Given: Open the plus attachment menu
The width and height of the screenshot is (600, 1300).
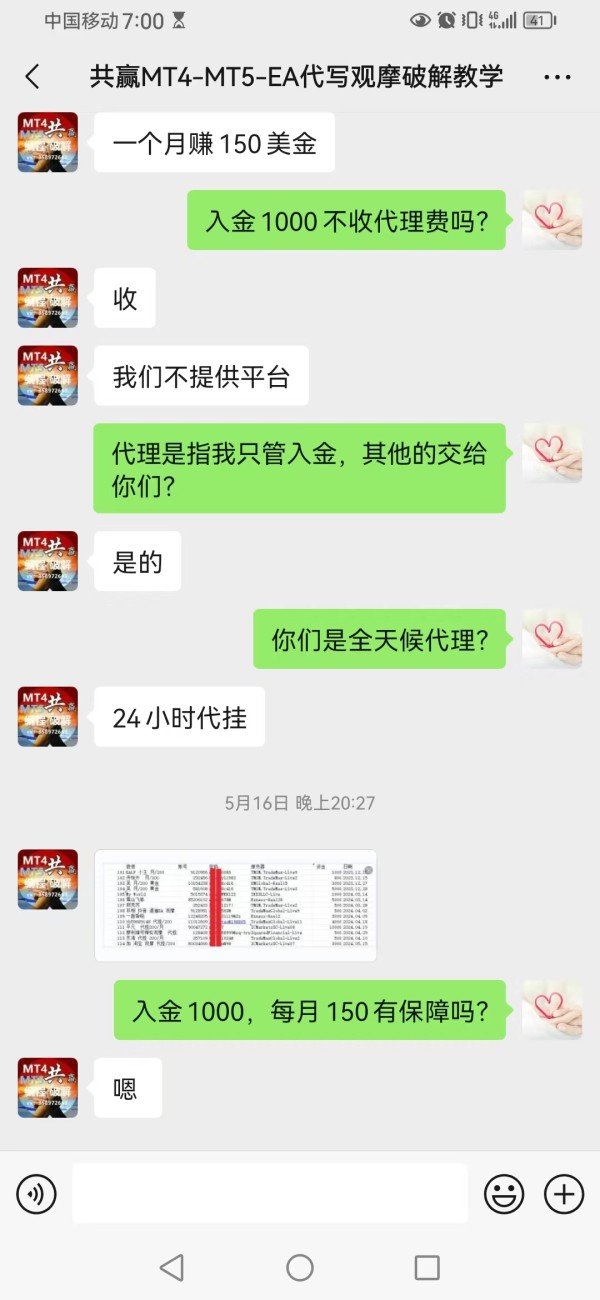Looking at the screenshot, I should coord(564,1193).
